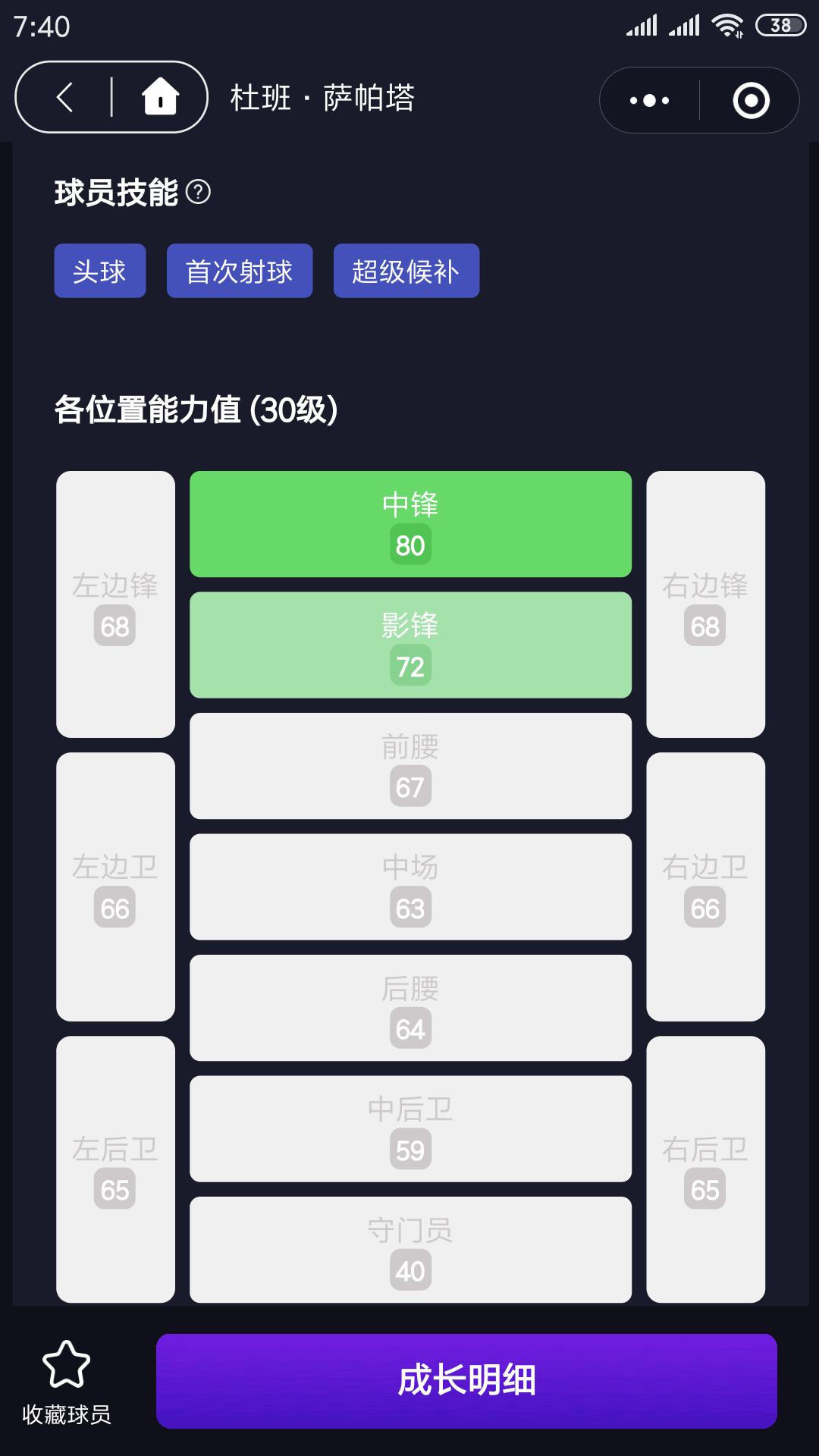The image size is (819, 1456).
Task: Select the 各位置能力值 section header
Action: (x=195, y=409)
